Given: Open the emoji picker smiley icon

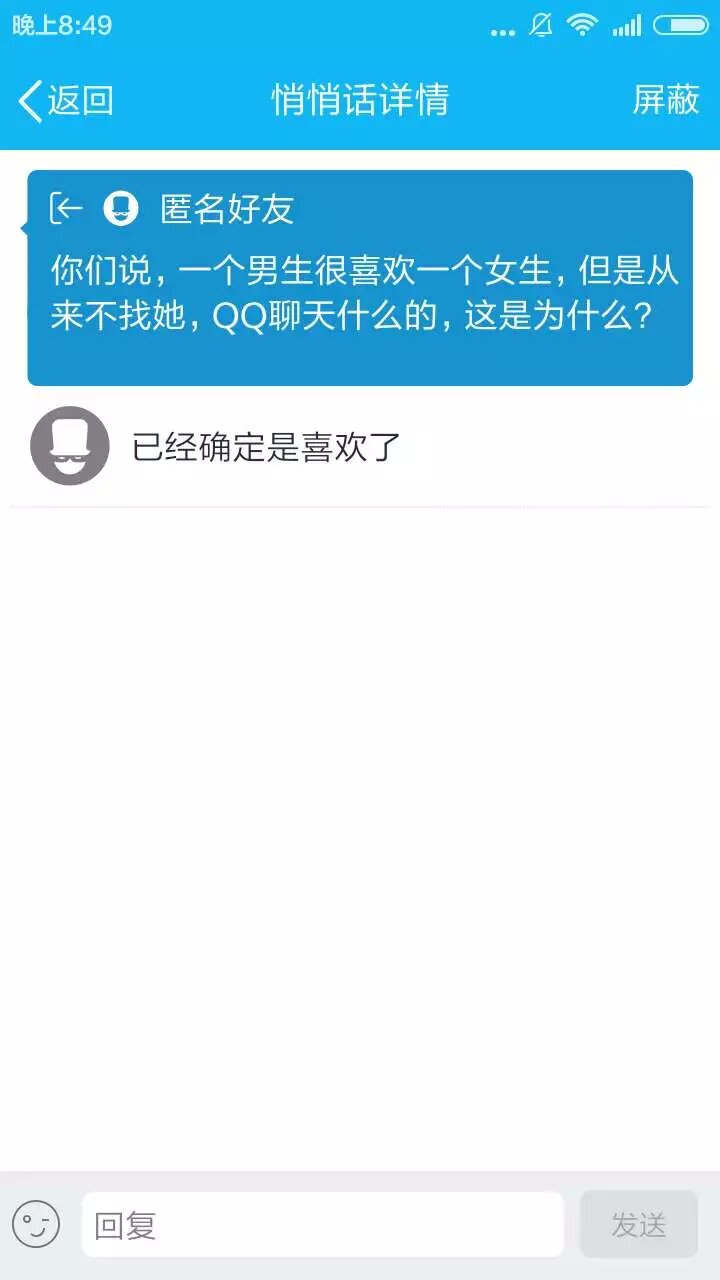Looking at the screenshot, I should (36, 1224).
